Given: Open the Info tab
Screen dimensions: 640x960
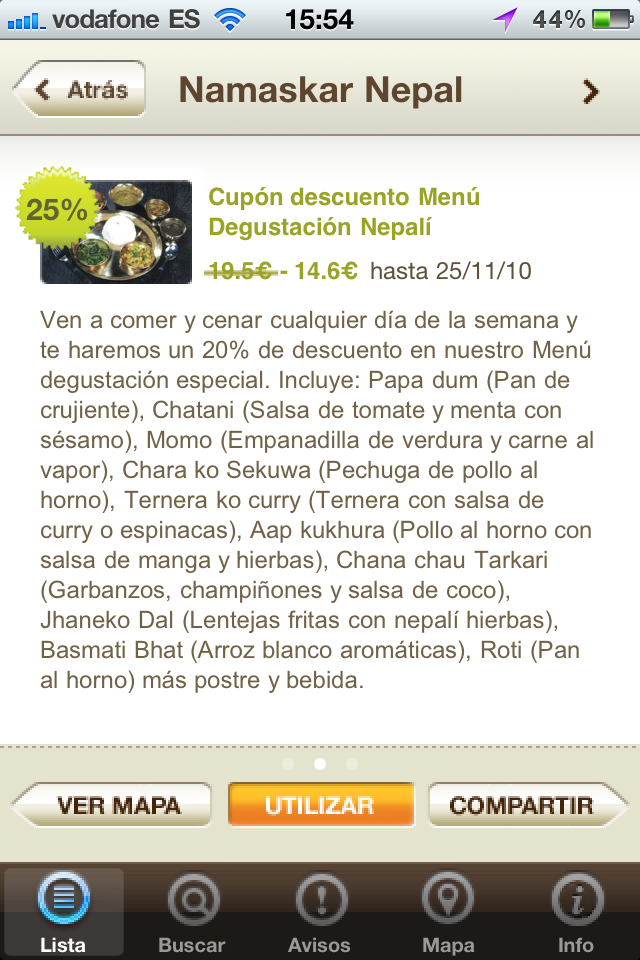Looking at the screenshot, I should [x=576, y=912].
